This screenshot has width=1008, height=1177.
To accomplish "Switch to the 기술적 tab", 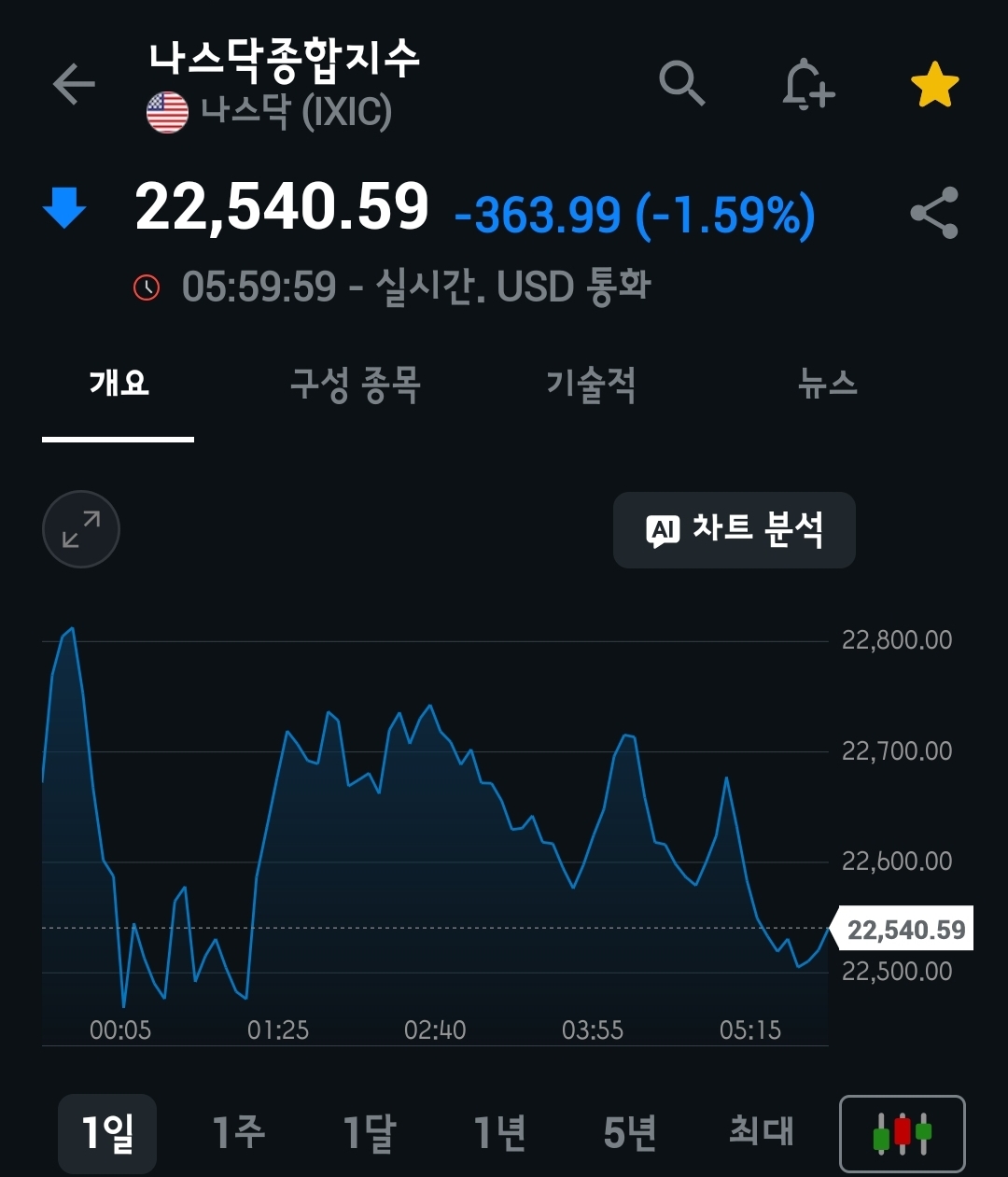I will [592, 384].
